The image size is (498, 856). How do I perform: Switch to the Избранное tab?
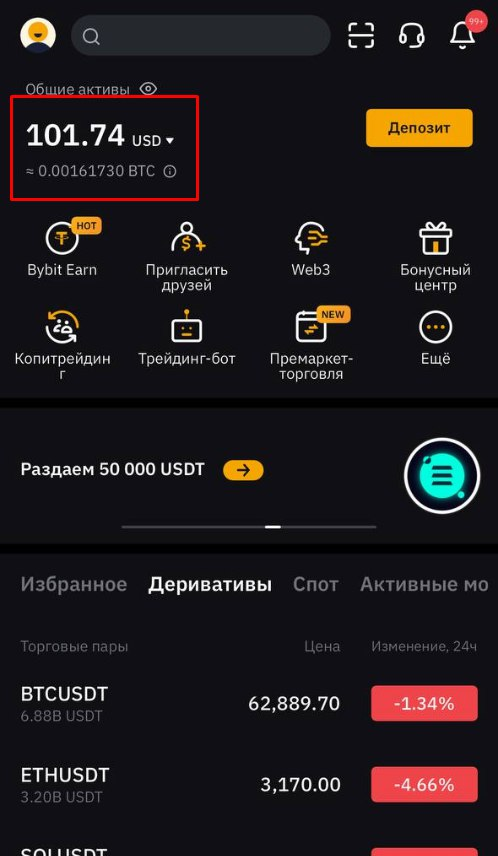click(74, 585)
